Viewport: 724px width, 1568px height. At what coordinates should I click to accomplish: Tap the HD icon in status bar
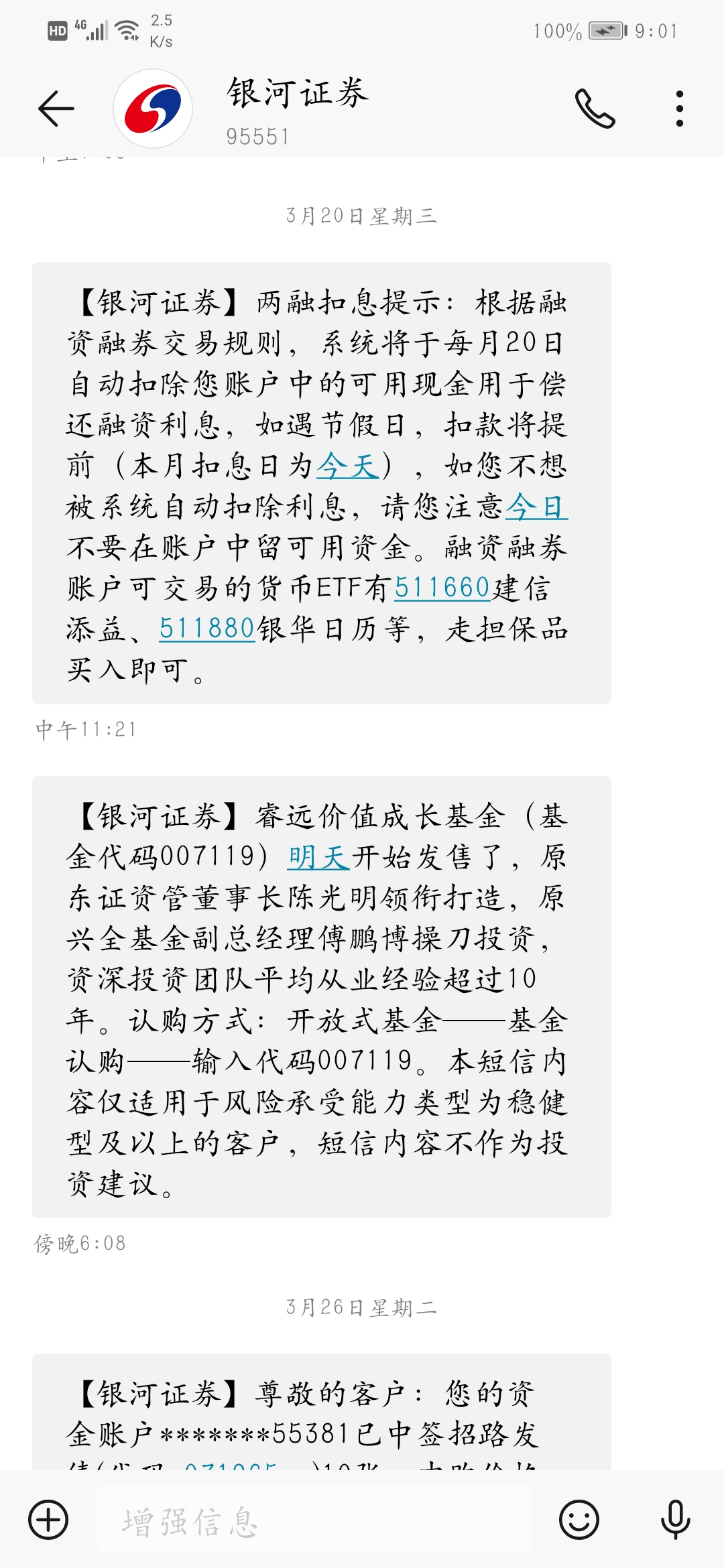click(x=56, y=30)
